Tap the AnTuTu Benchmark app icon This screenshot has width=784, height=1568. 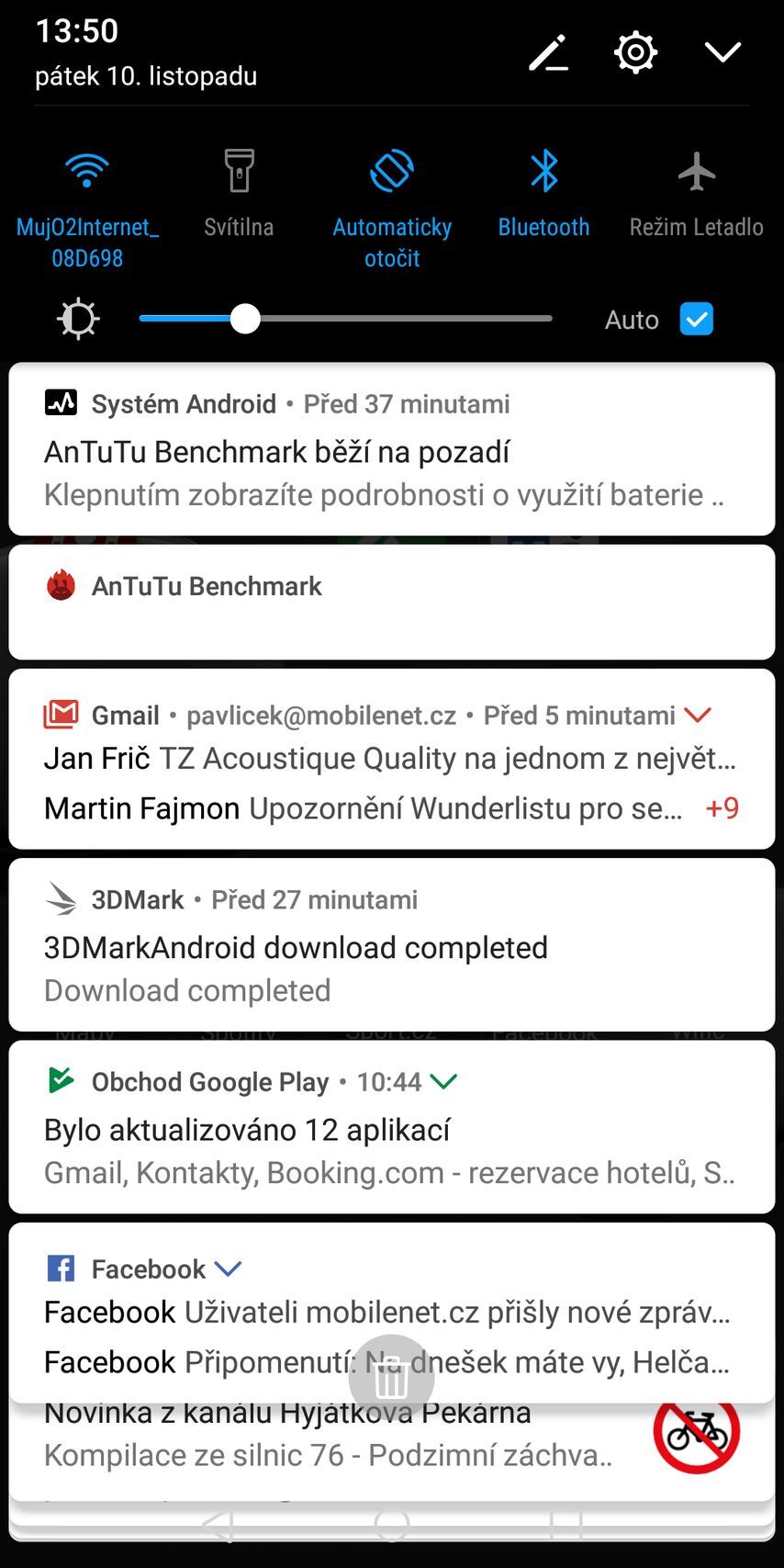[61, 585]
